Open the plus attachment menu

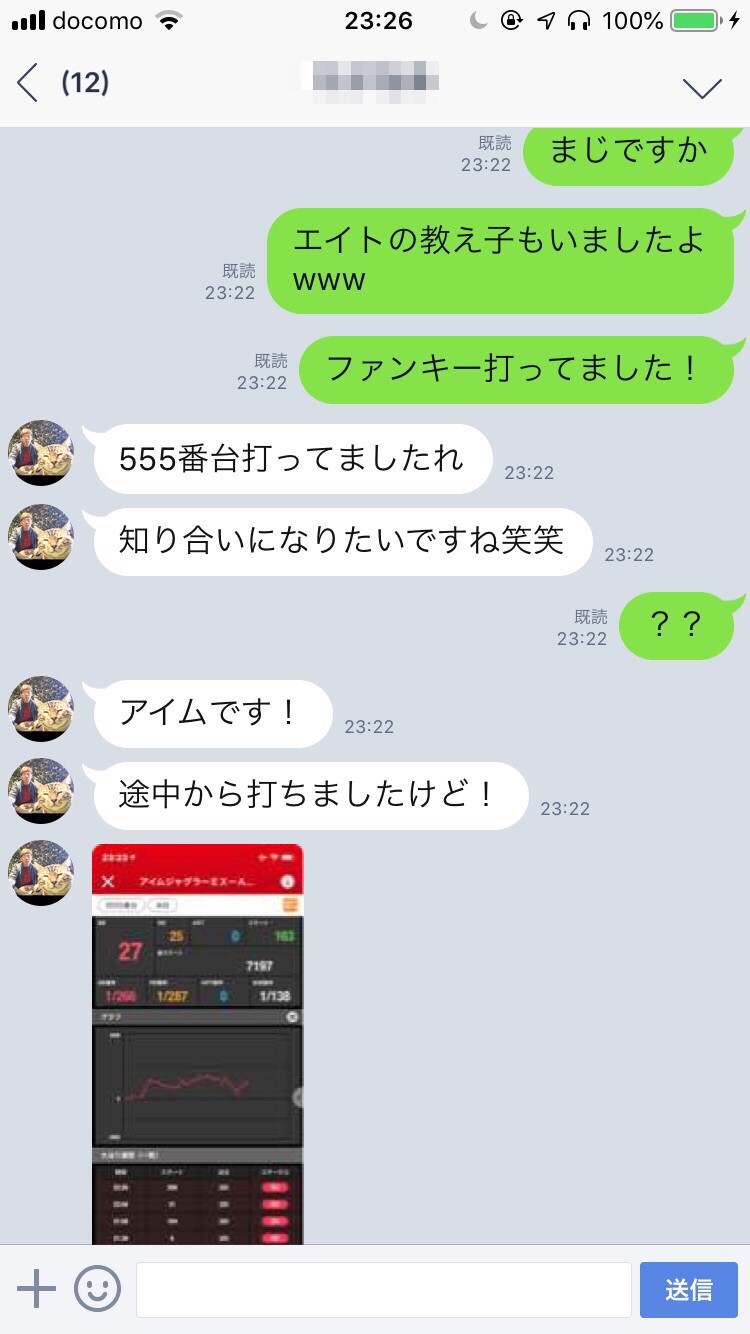(x=37, y=1289)
